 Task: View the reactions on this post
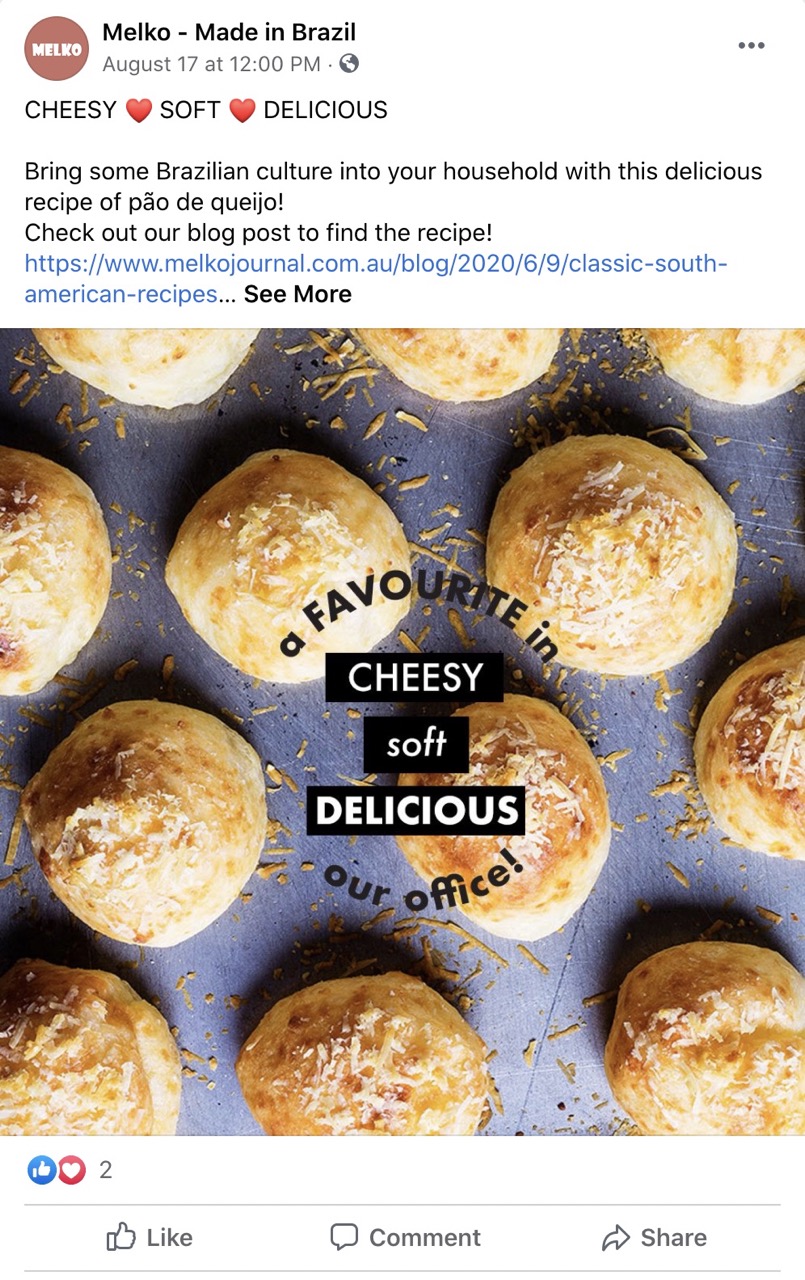coord(69,1169)
